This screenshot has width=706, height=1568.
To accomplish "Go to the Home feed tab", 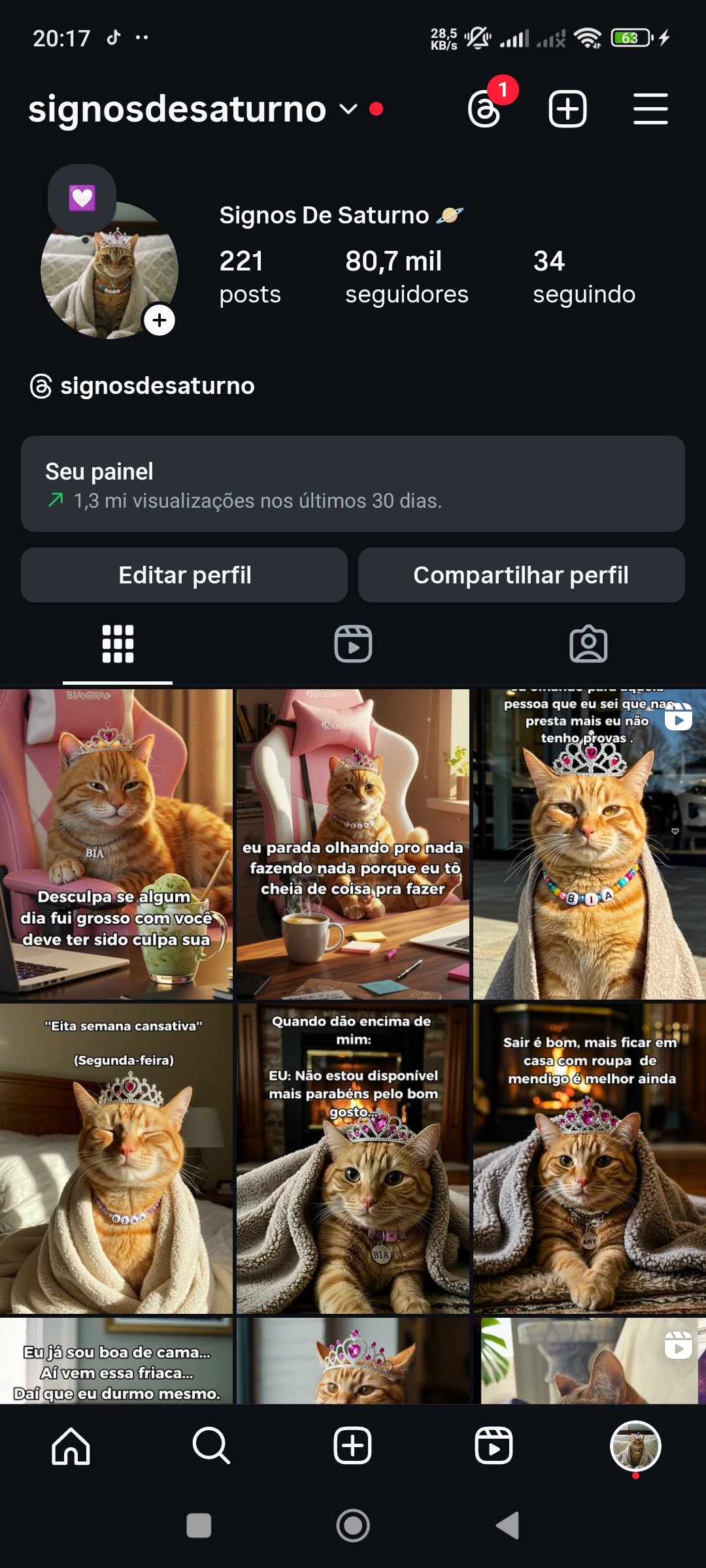I will (x=71, y=1446).
